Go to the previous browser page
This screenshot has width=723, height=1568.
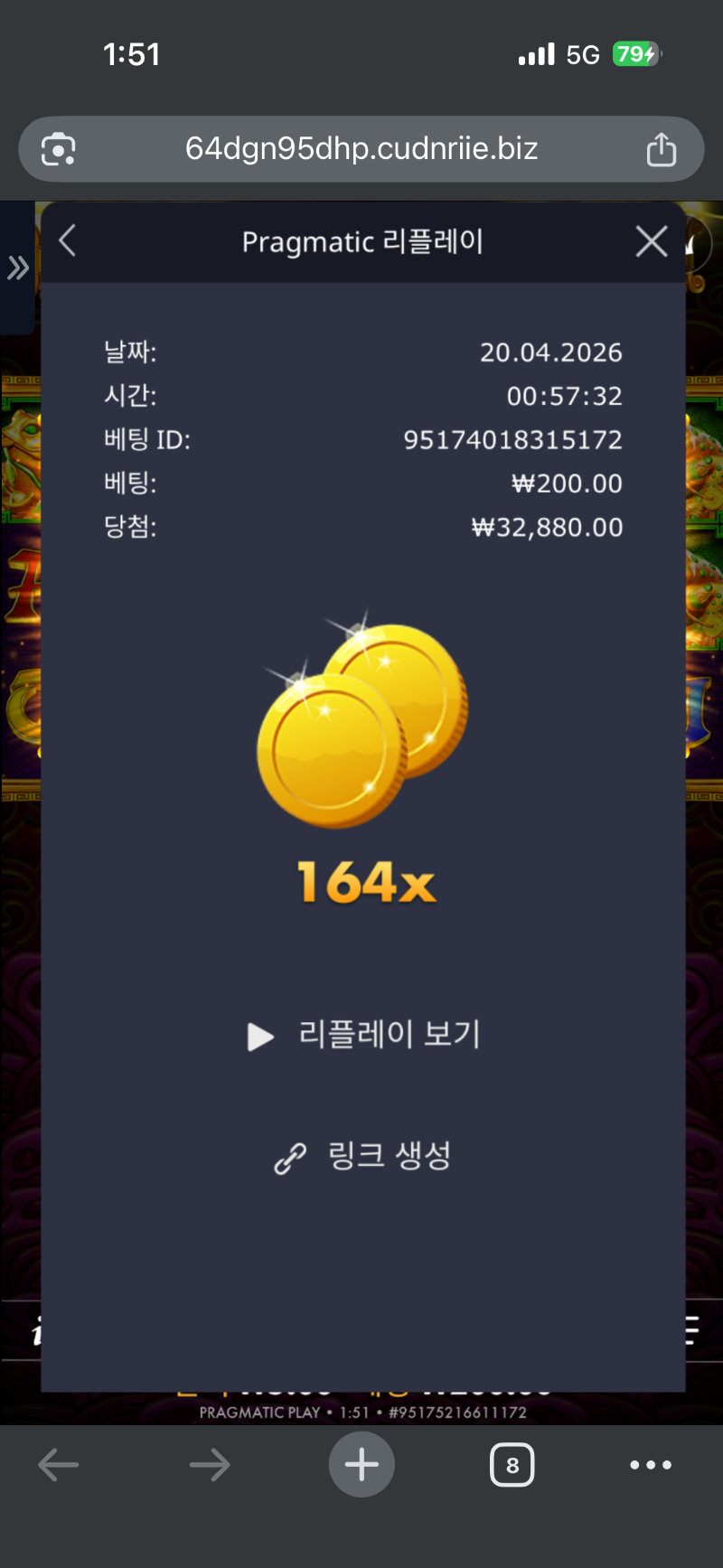[x=59, y=1465]
